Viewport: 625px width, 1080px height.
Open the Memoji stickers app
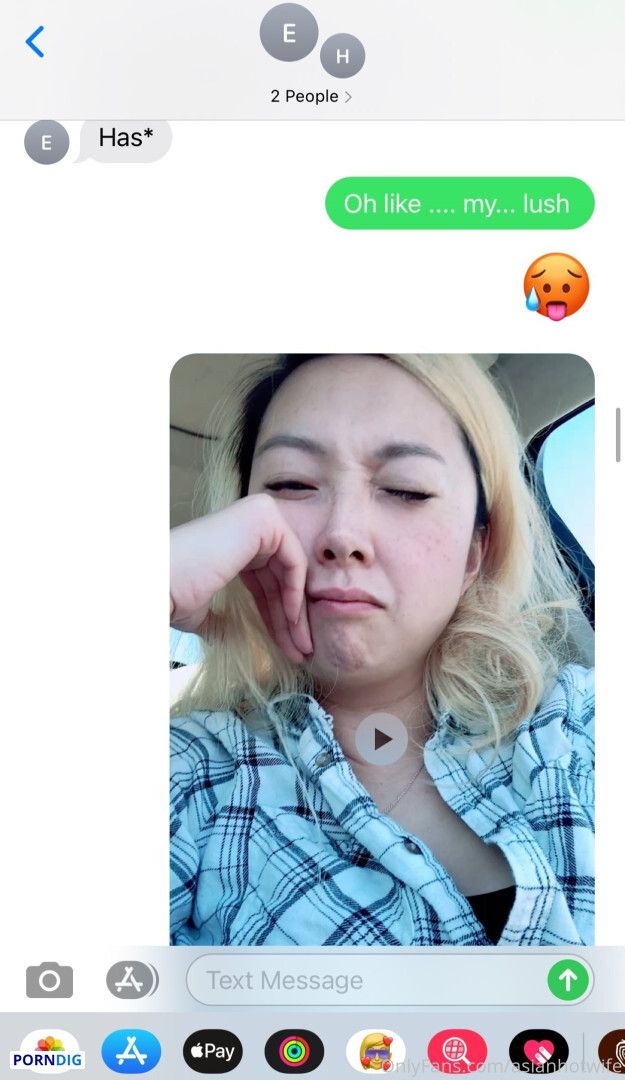click(376, 1051)
